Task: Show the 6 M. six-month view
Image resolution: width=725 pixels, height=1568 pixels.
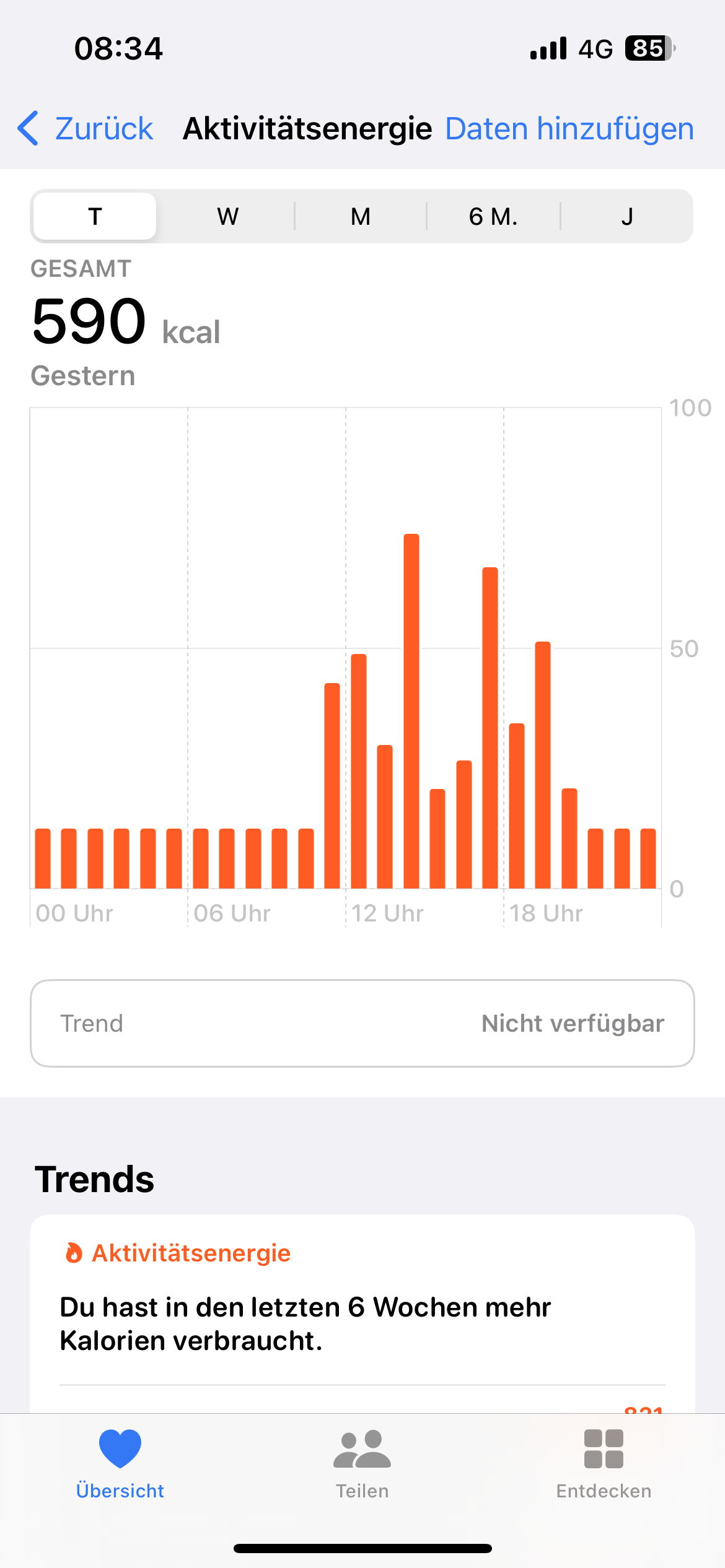Action: pos(493,216)
